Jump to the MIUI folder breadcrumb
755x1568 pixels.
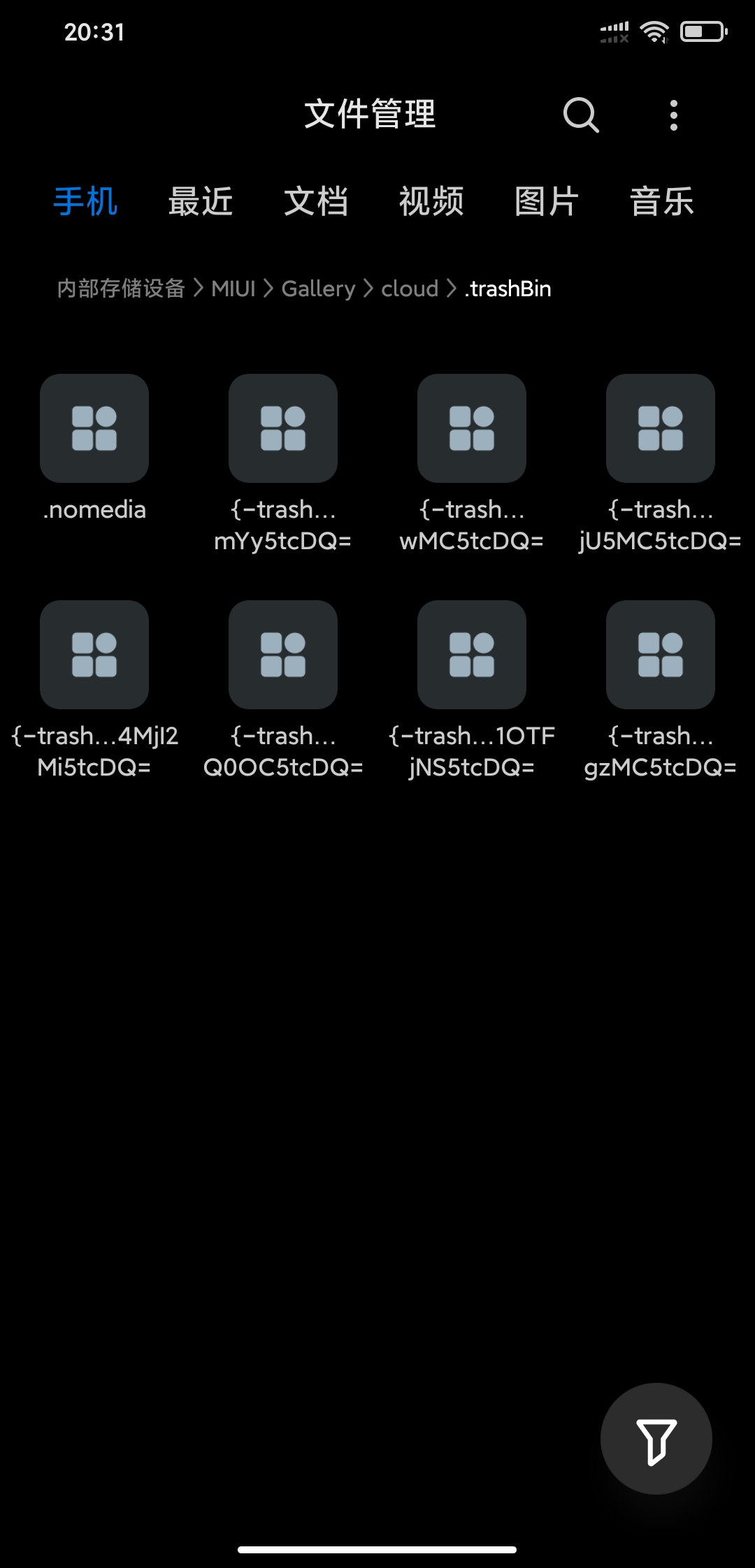coord(233,289)
